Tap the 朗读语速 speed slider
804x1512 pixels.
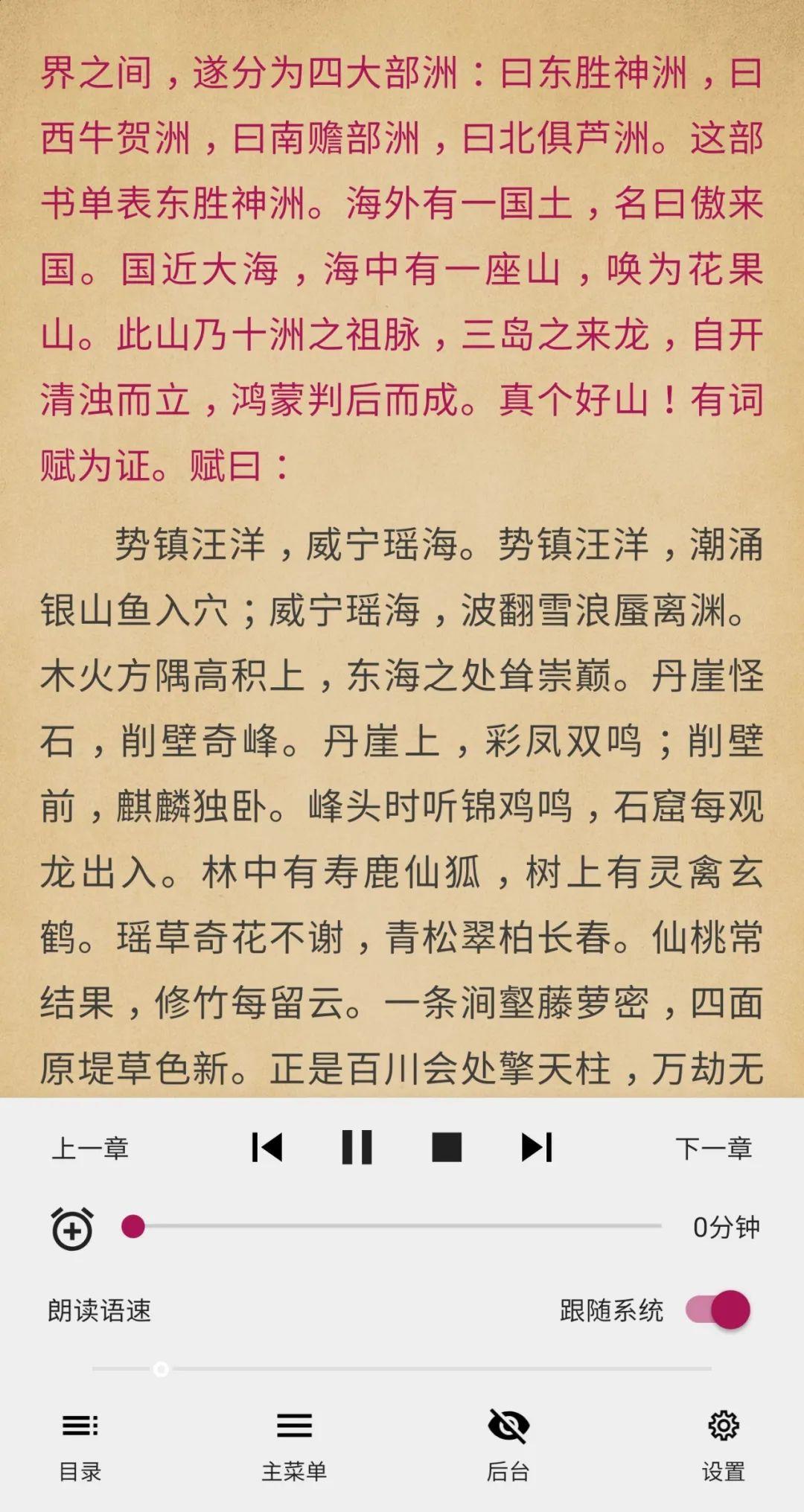point(402,1368)
